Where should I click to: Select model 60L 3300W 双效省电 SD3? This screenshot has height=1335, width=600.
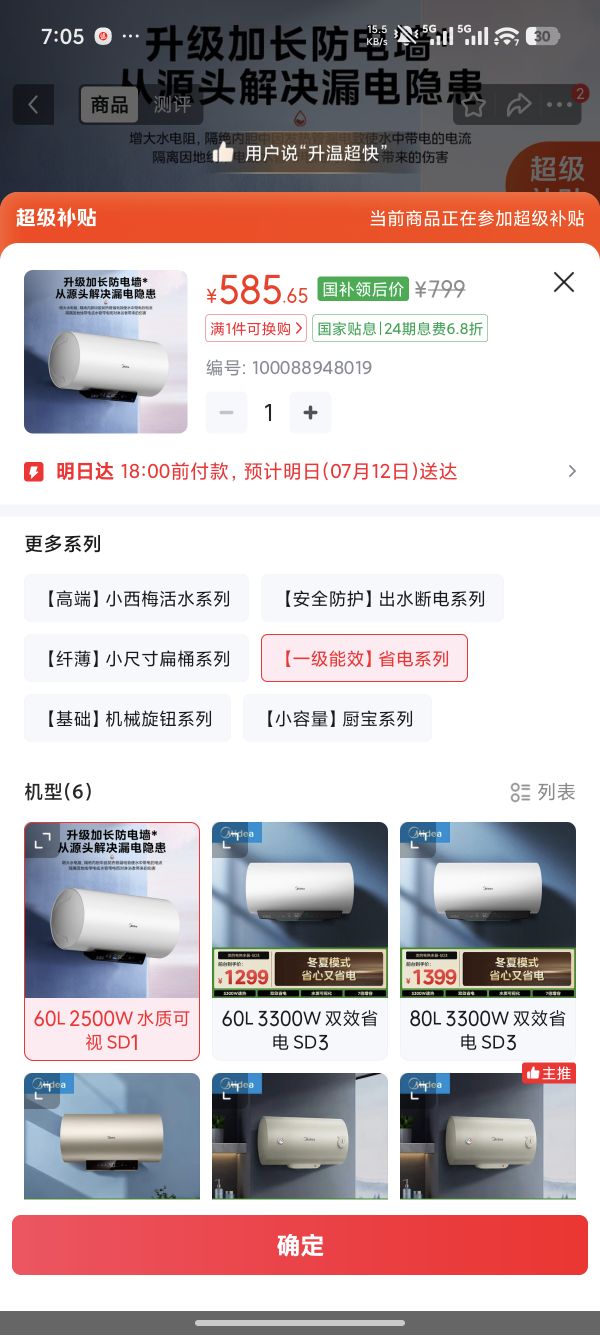click(x=300, y=941)
